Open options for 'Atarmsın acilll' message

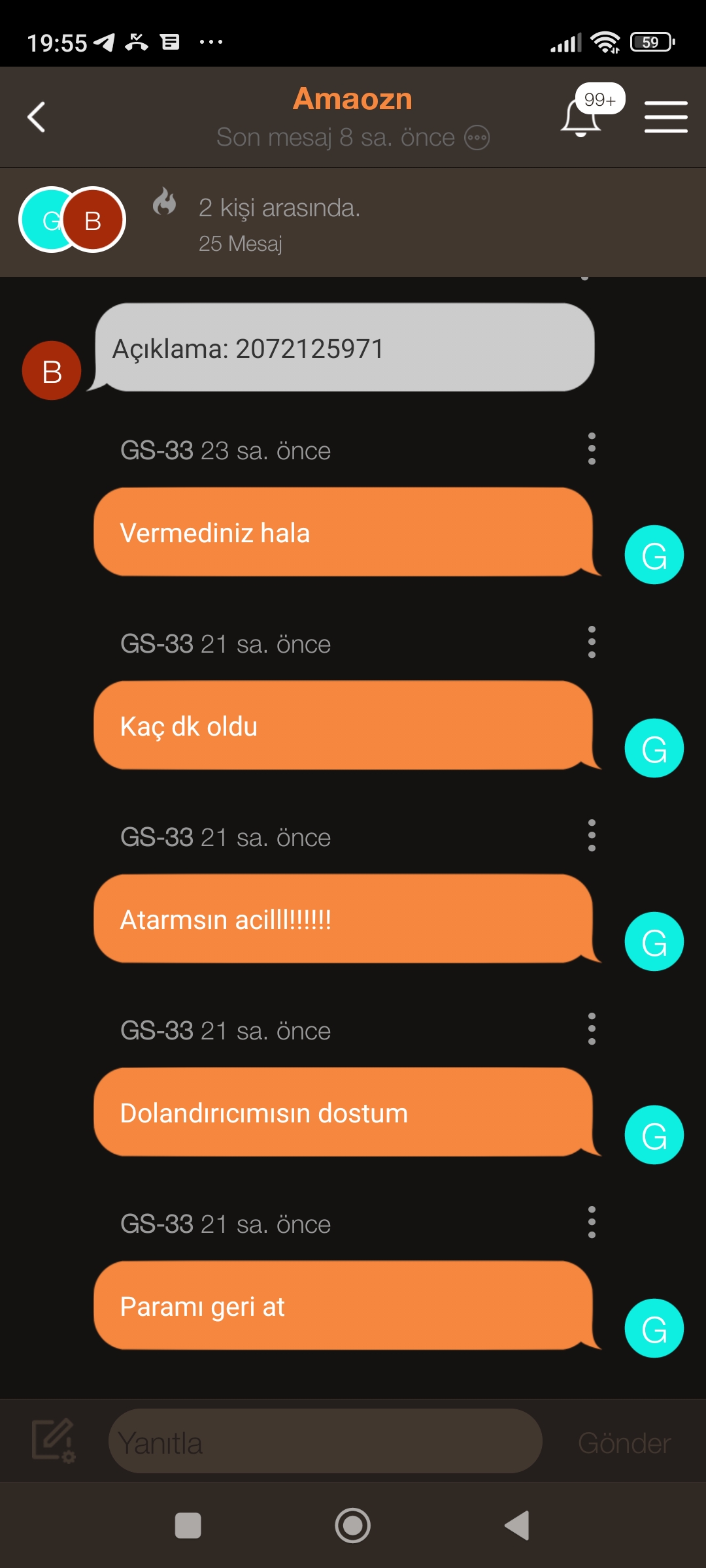pyautogui.click(x=592, y=836)
